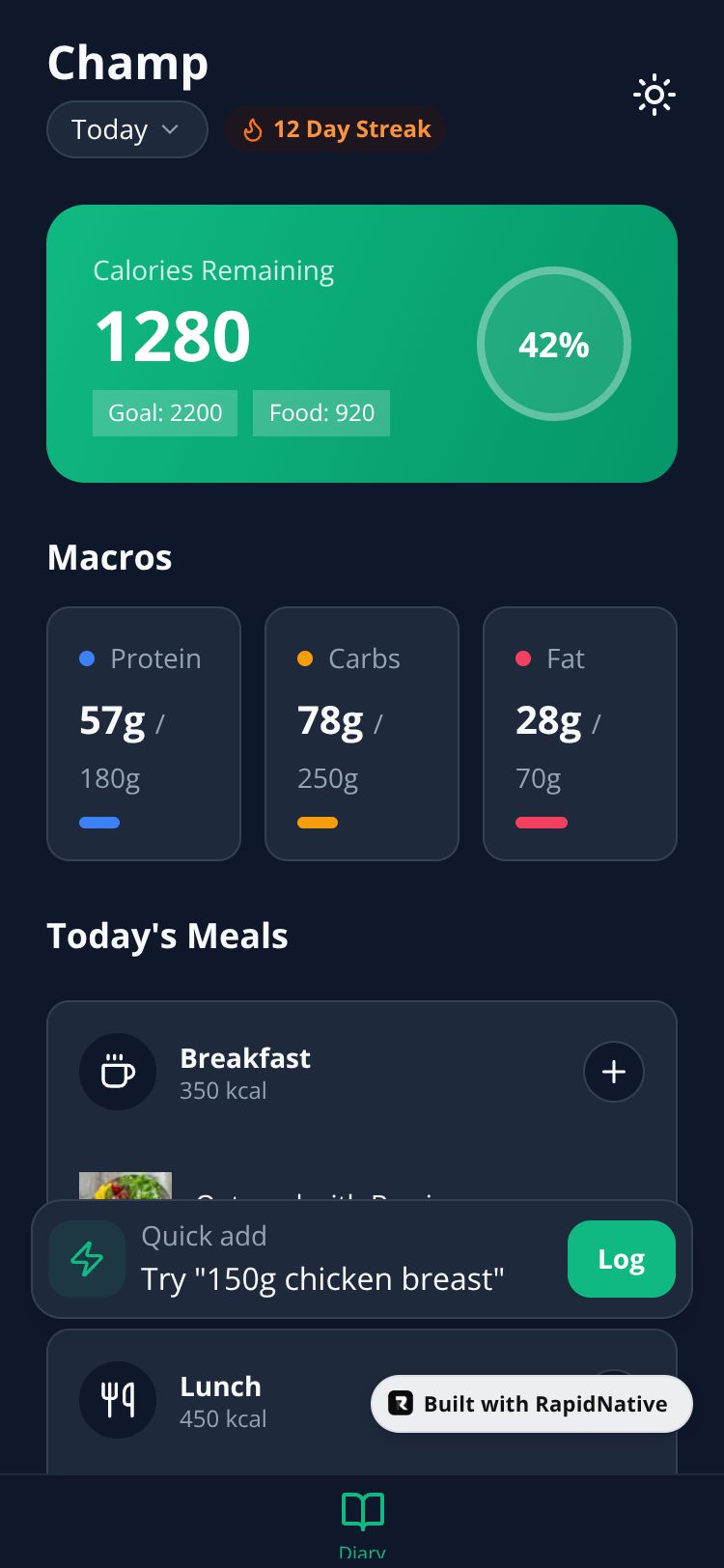Open the Built with RapidNative badge
The height and width of the screenshot is (1568, 724).
point(532,1404)
